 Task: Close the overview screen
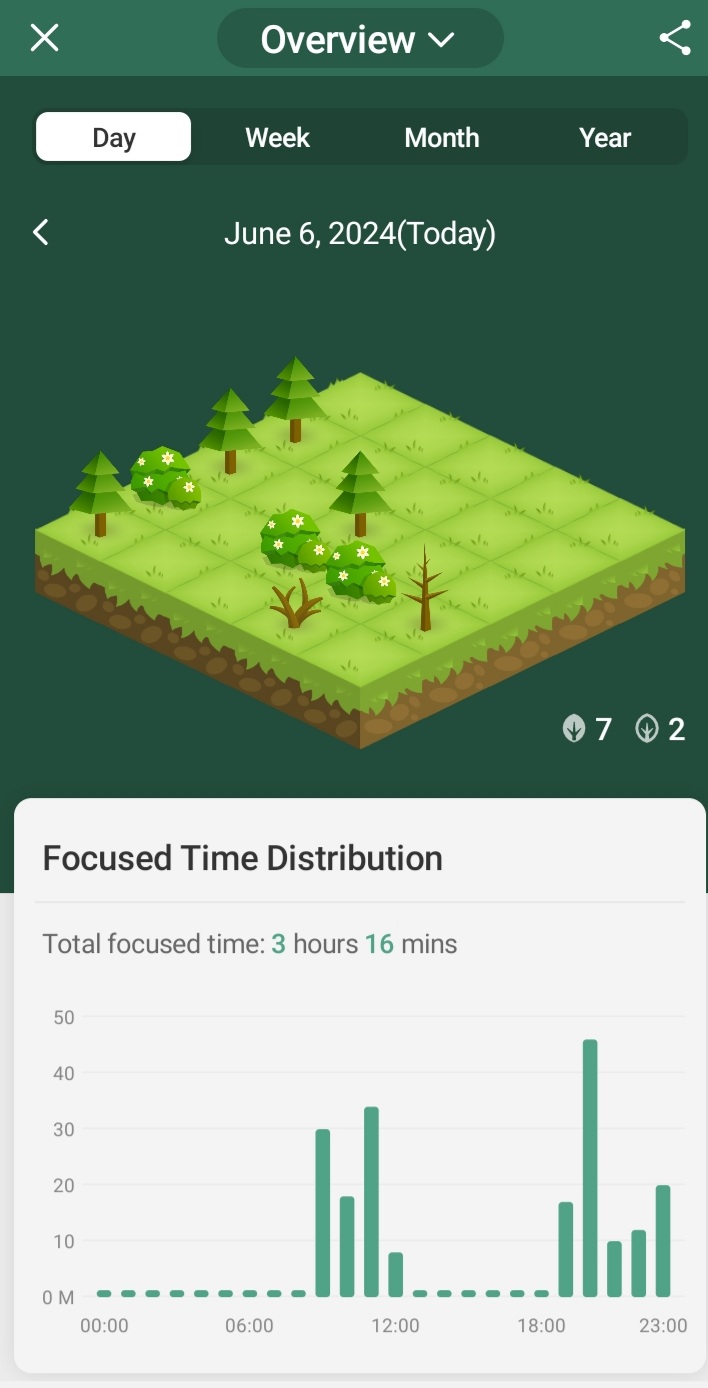[x=45, y=38]
